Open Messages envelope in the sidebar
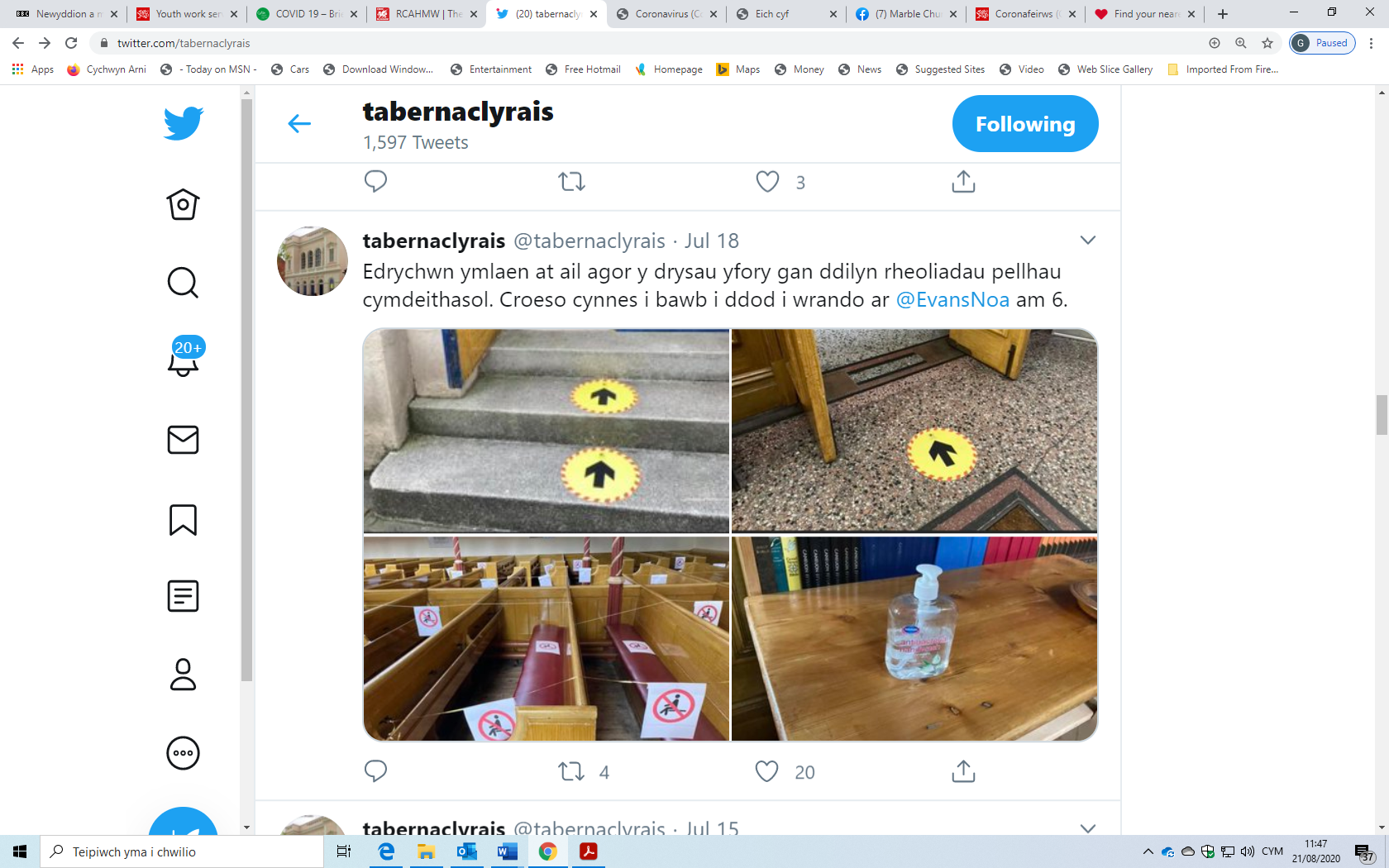Image resolution: width=1389 pixels, height=868 pixels. (183, 440)
